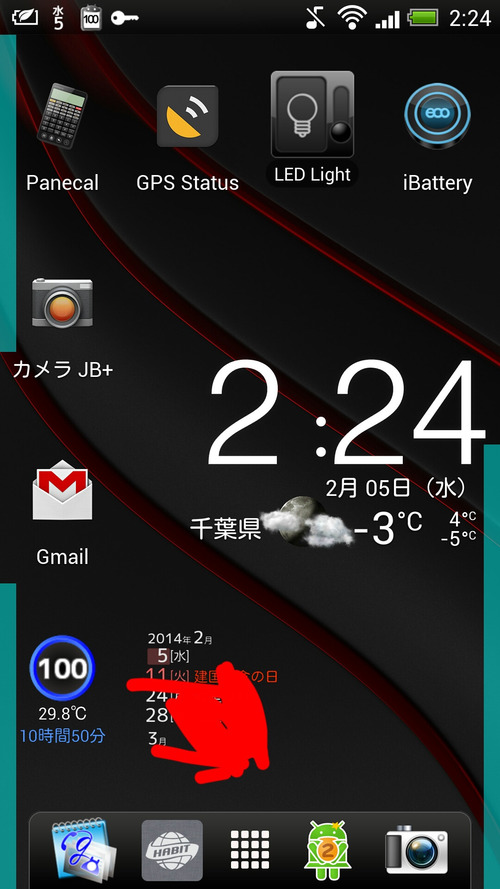Open the app drawer grid
The width and height of the screenshot is (500, 889).
pos(250,850)
